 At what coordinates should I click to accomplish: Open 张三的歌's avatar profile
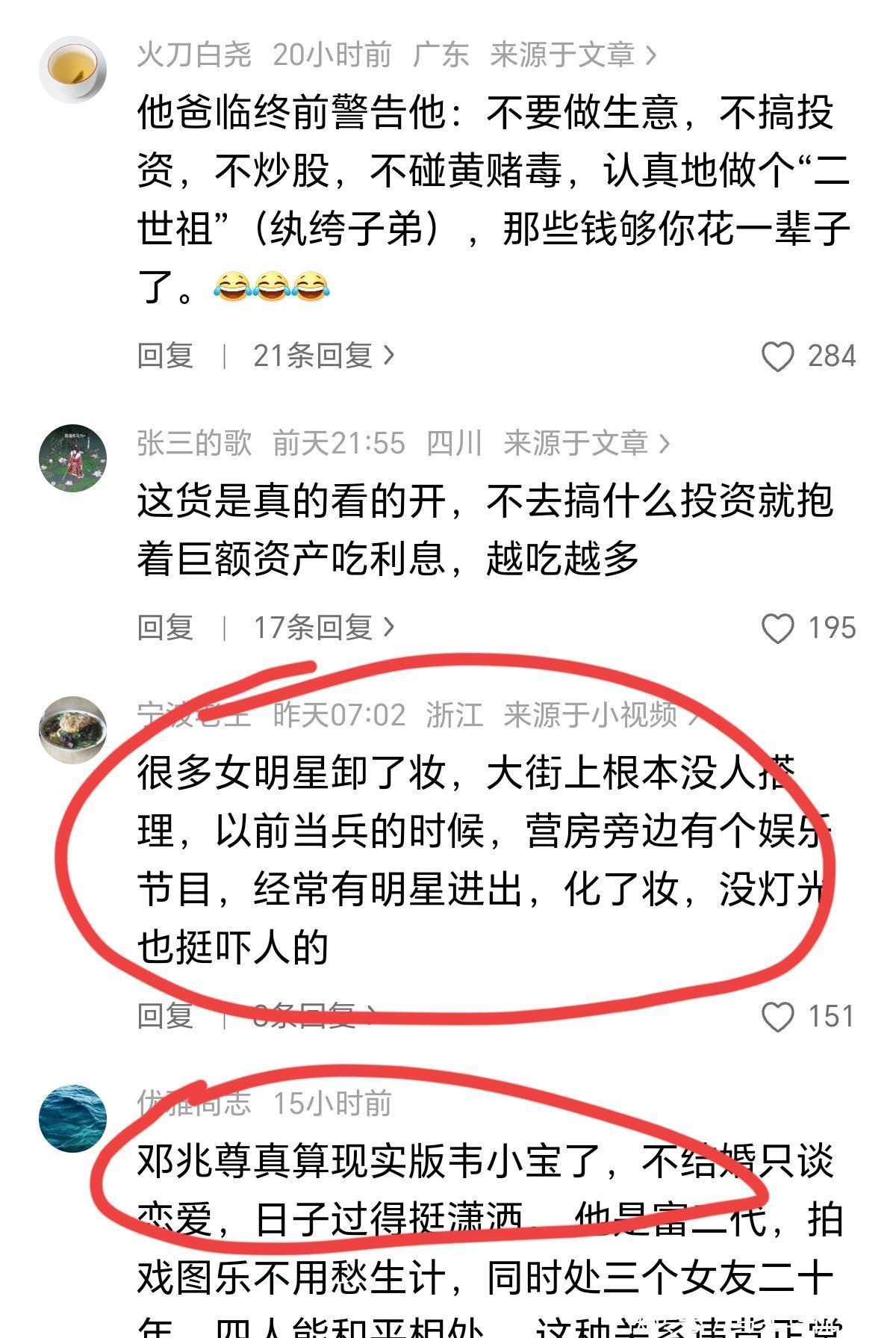tap(72, 457)
